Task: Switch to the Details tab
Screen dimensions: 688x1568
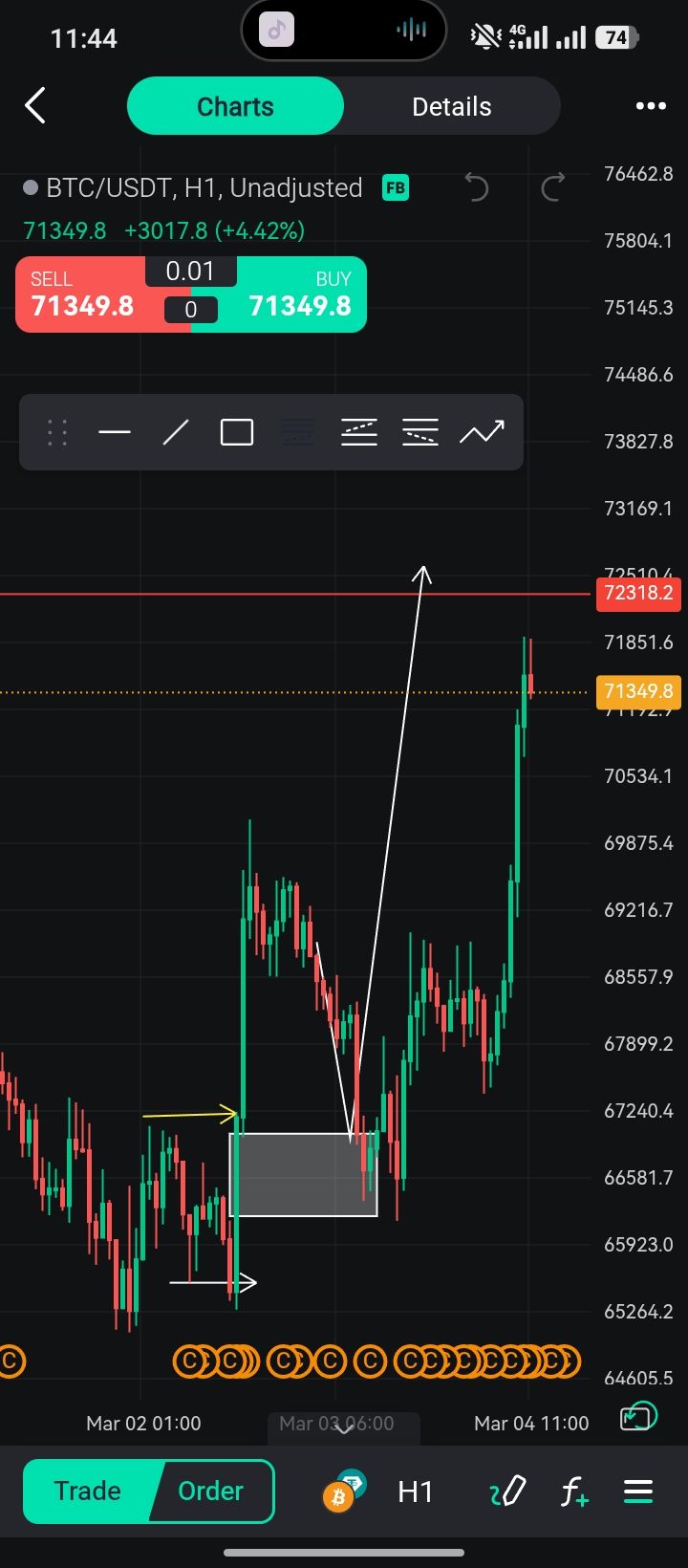Action: pyautogui.click(x=451, y=106)
